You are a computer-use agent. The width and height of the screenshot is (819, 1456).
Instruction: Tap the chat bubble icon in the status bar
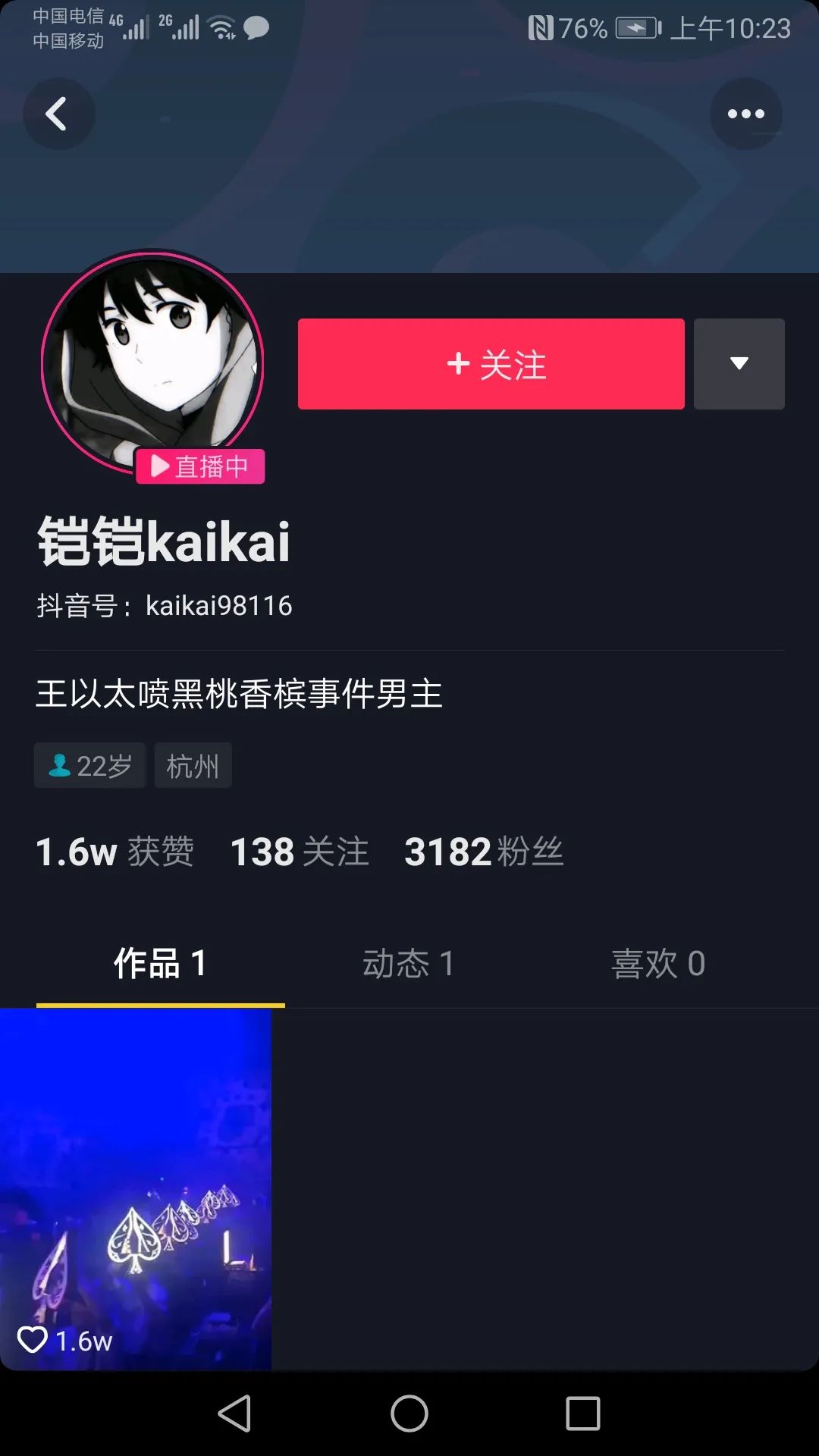[x=256, y=29]
